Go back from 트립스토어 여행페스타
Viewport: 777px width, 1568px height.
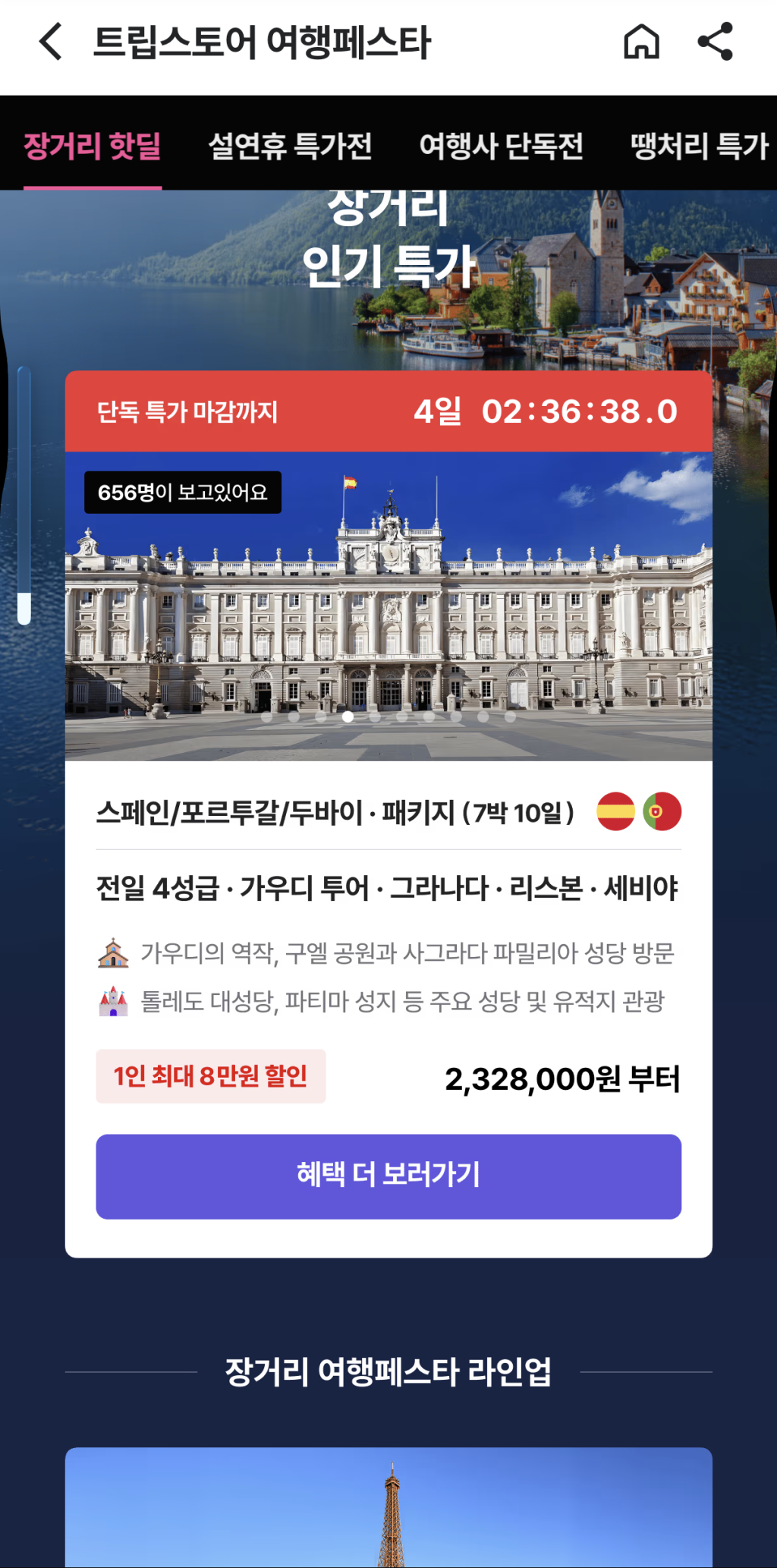point(51,42)
